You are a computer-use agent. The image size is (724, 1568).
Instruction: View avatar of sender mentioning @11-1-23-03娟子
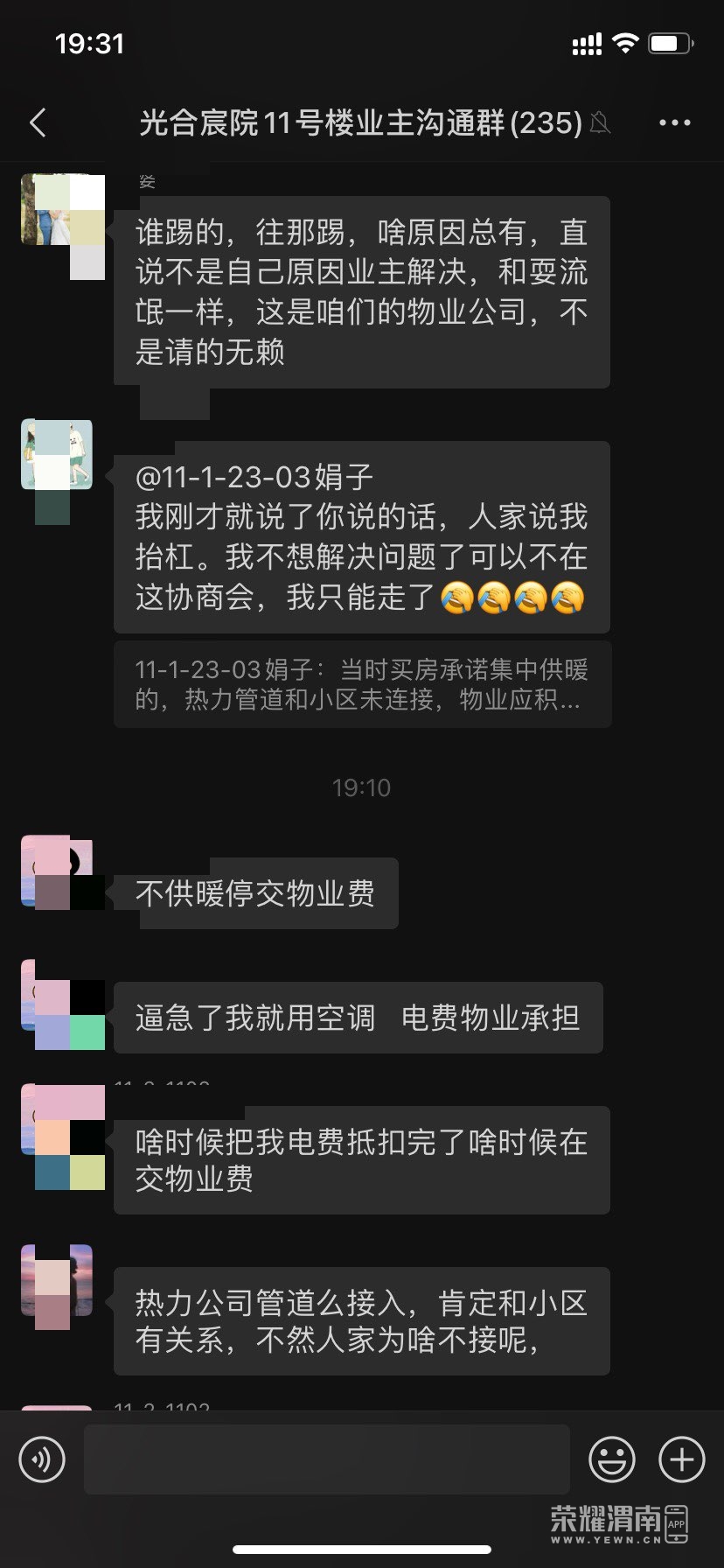click(x=57, y=455)
